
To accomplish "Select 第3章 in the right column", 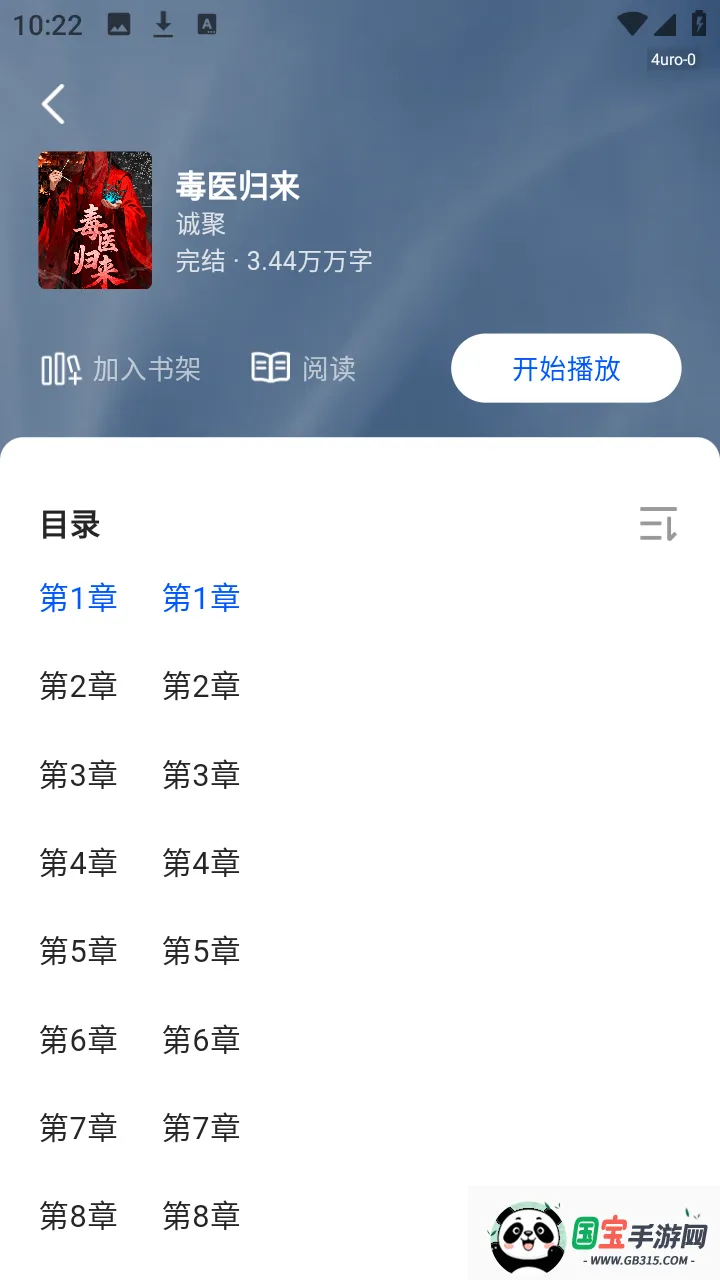I will pyautogui.click(x=199, y=775).
